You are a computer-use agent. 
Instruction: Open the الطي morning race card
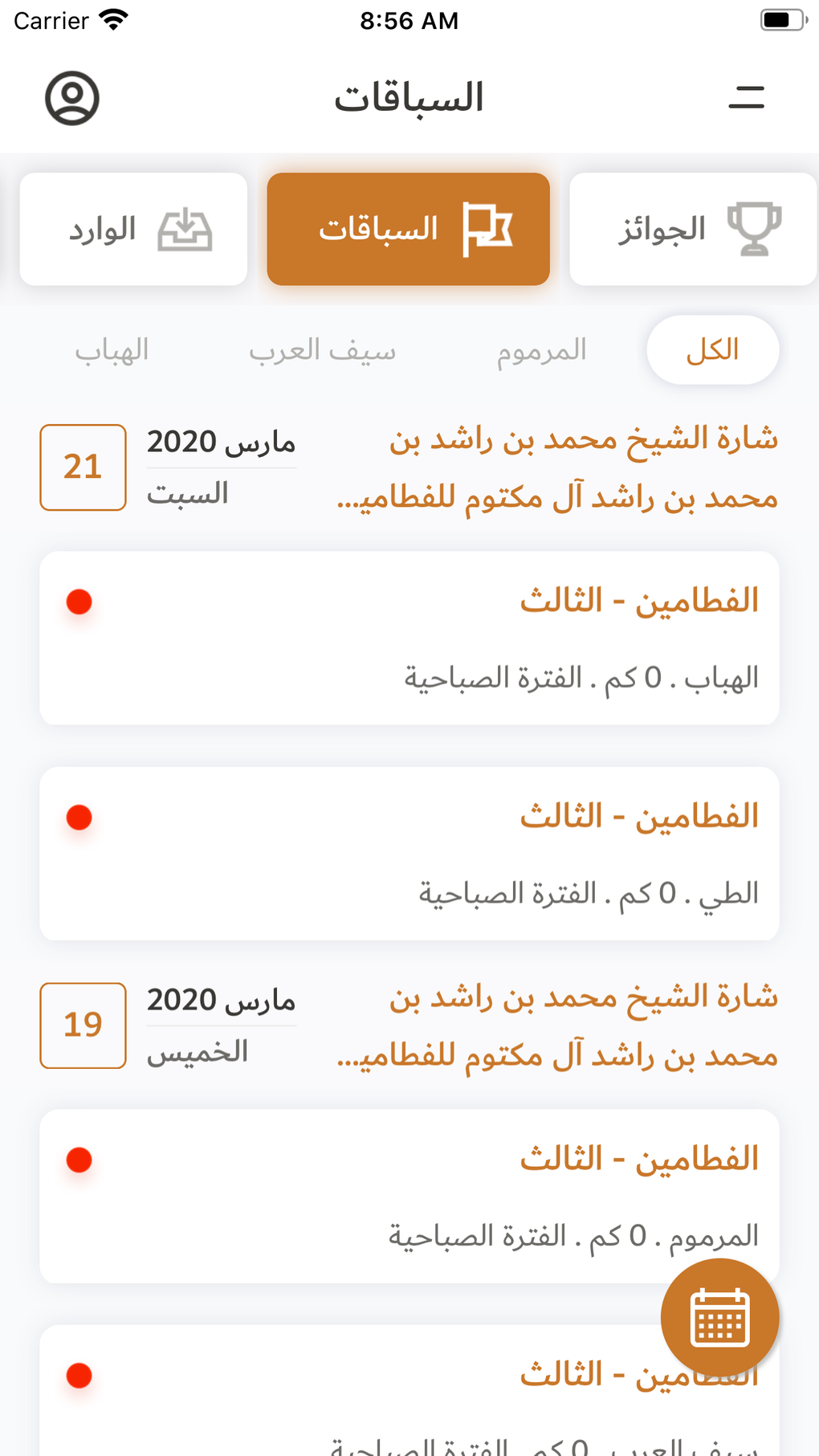click(x=409, y=854)
